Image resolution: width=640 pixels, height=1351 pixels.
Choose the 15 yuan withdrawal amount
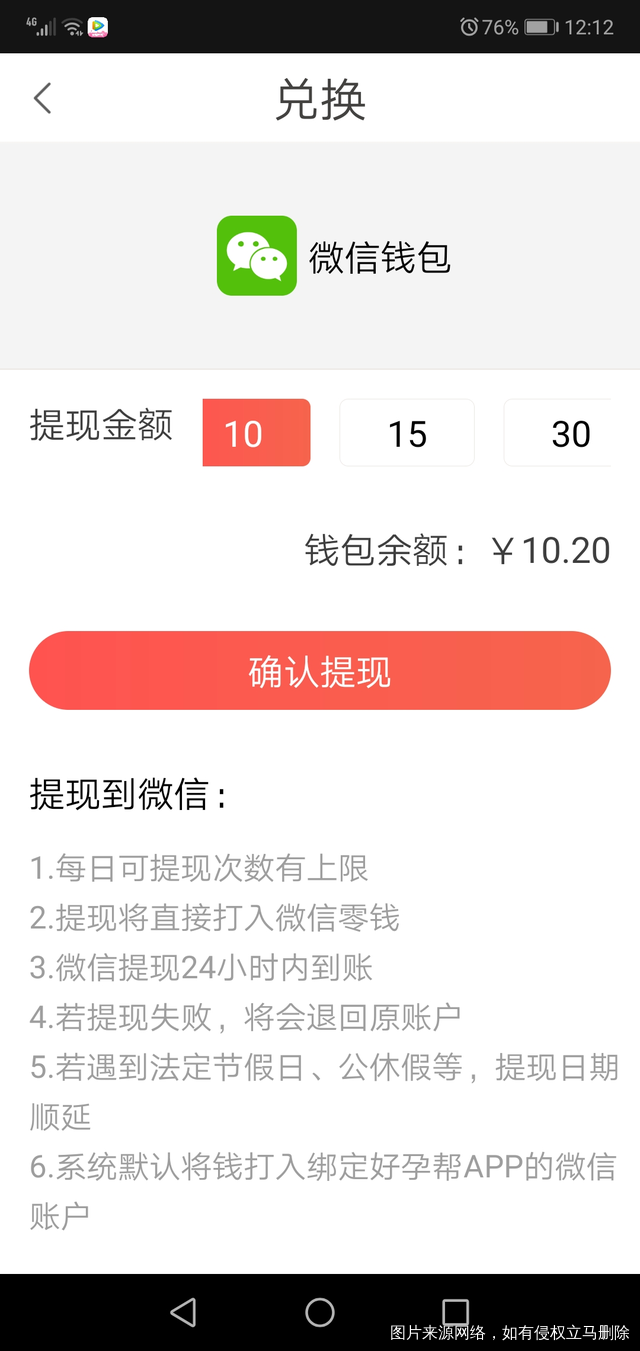coord(407,433)
